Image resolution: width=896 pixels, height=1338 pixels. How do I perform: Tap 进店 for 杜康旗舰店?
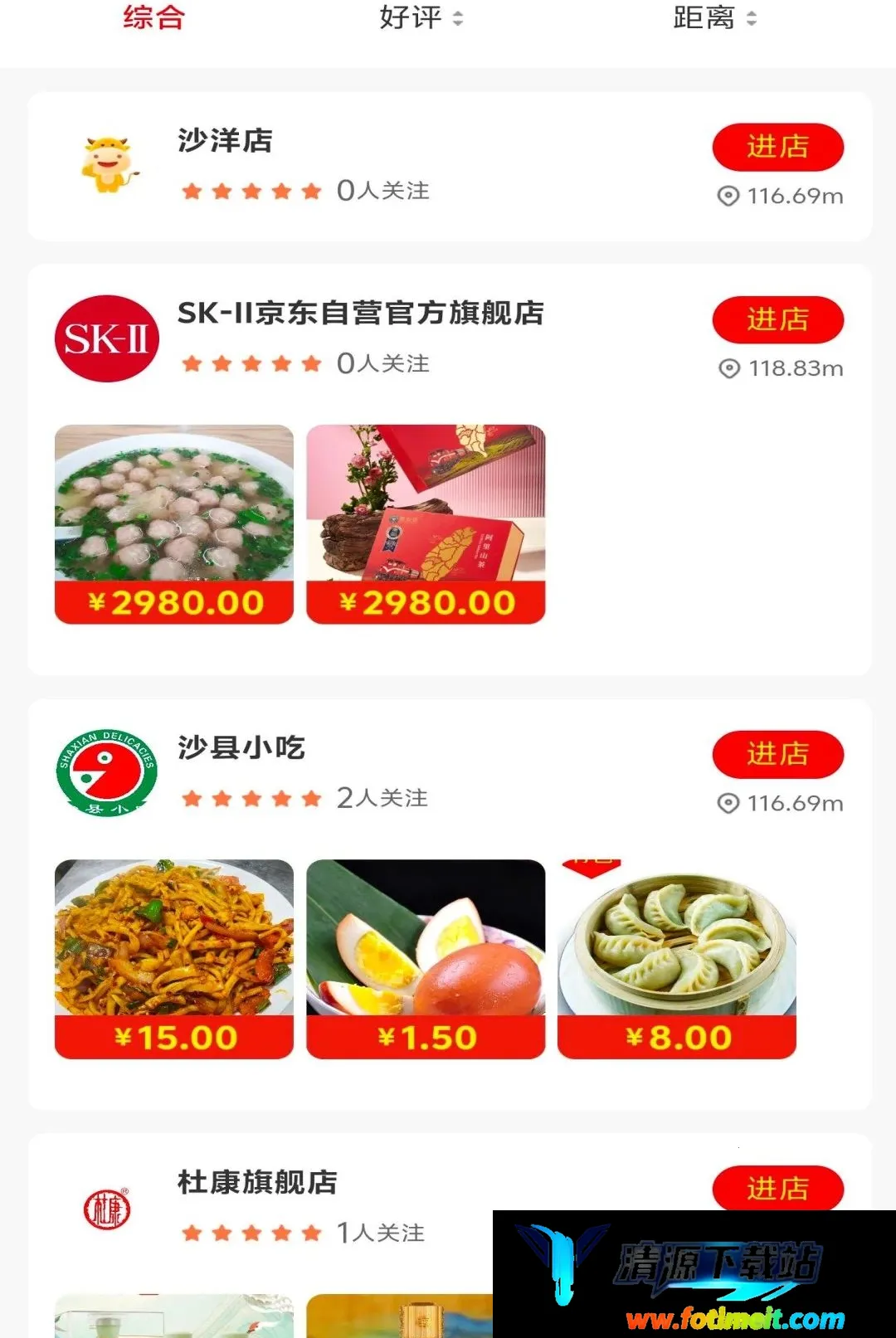777,1189
